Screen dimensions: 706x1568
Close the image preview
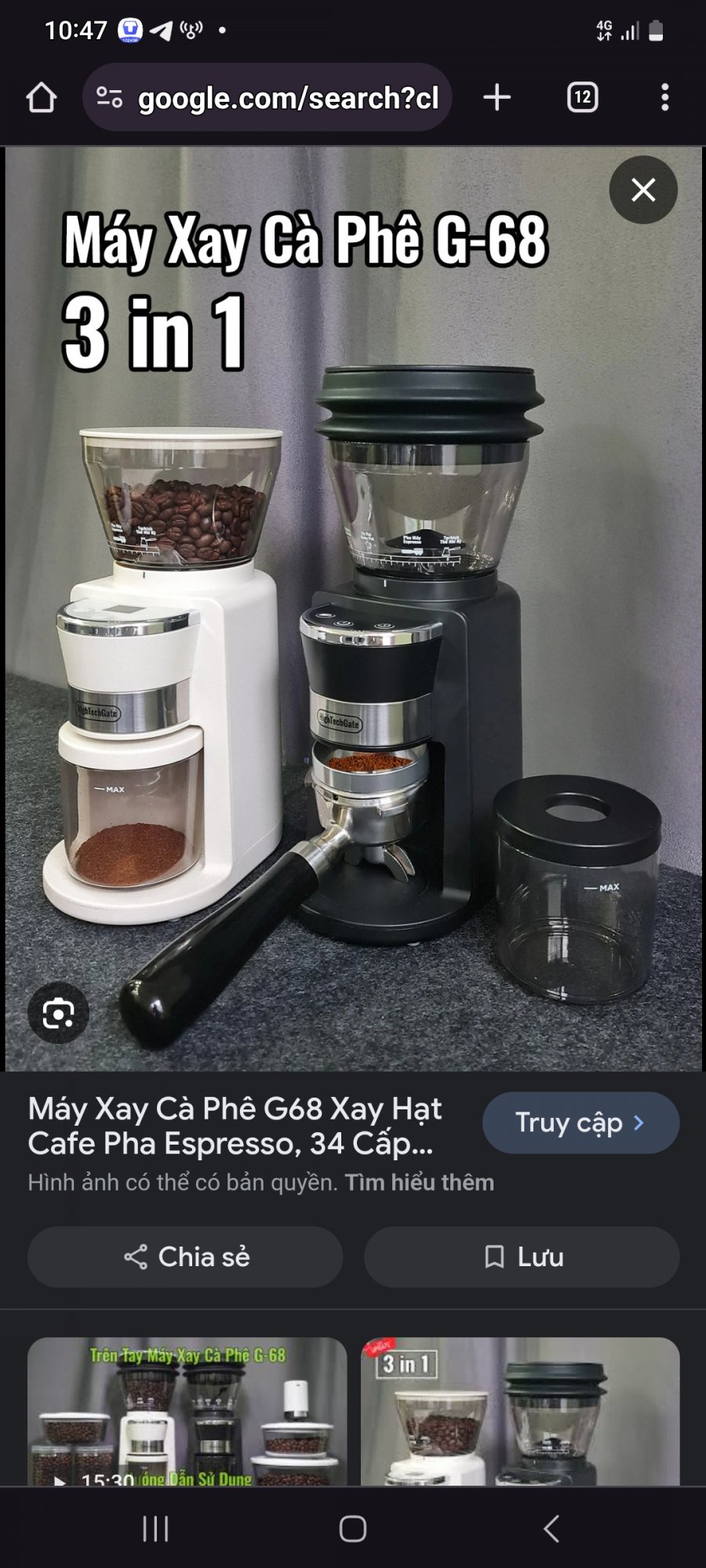click(x=643, y=190)
